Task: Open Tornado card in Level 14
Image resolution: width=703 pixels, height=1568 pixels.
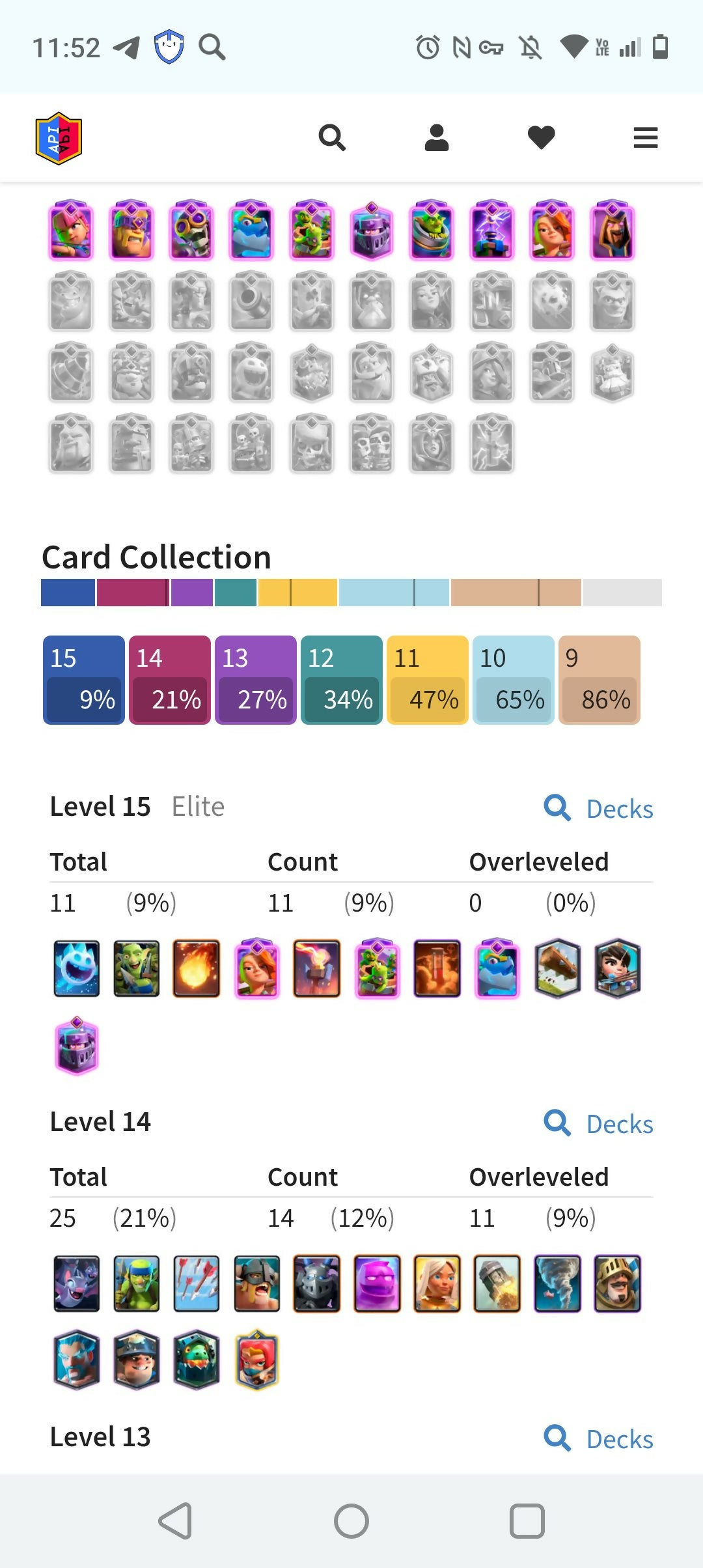Action: pyautogui.click(x=557, y=1283)
